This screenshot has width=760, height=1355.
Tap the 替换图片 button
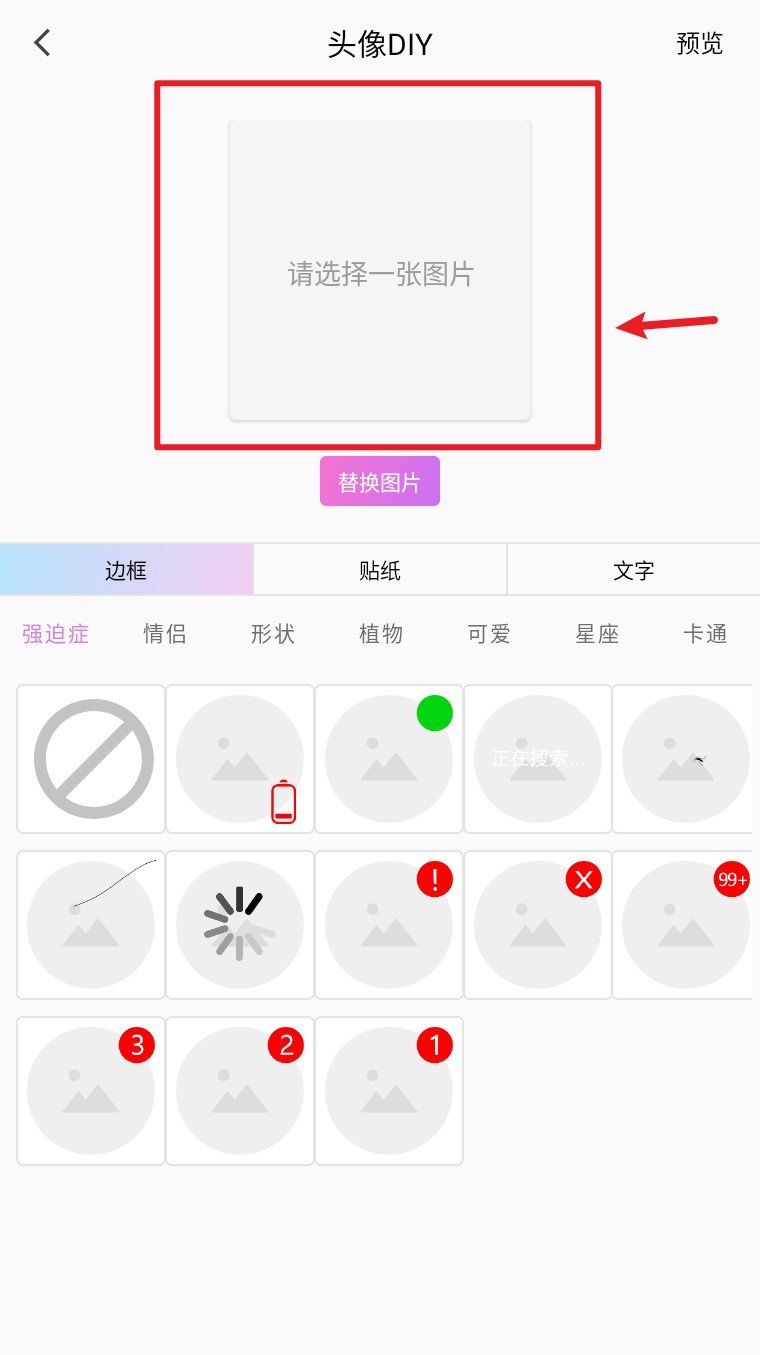click(x=380, y=482)
